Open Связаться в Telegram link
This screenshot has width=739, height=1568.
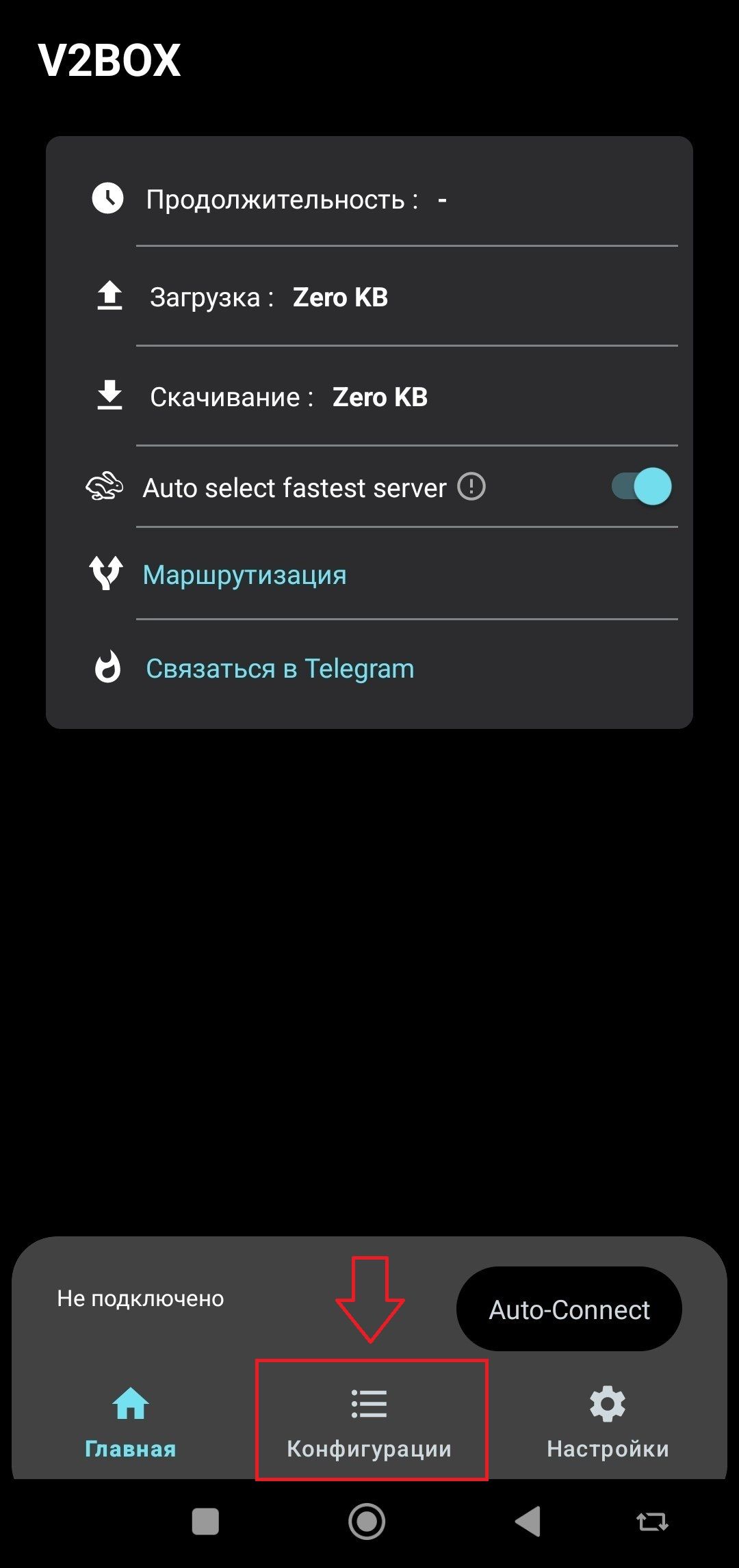(280, 668)
